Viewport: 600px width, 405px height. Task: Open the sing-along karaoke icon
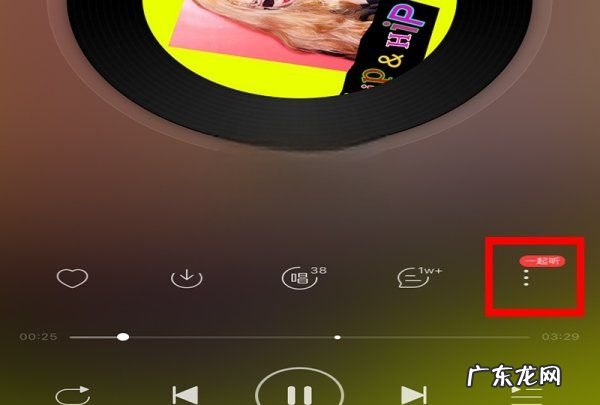(296, 279)
